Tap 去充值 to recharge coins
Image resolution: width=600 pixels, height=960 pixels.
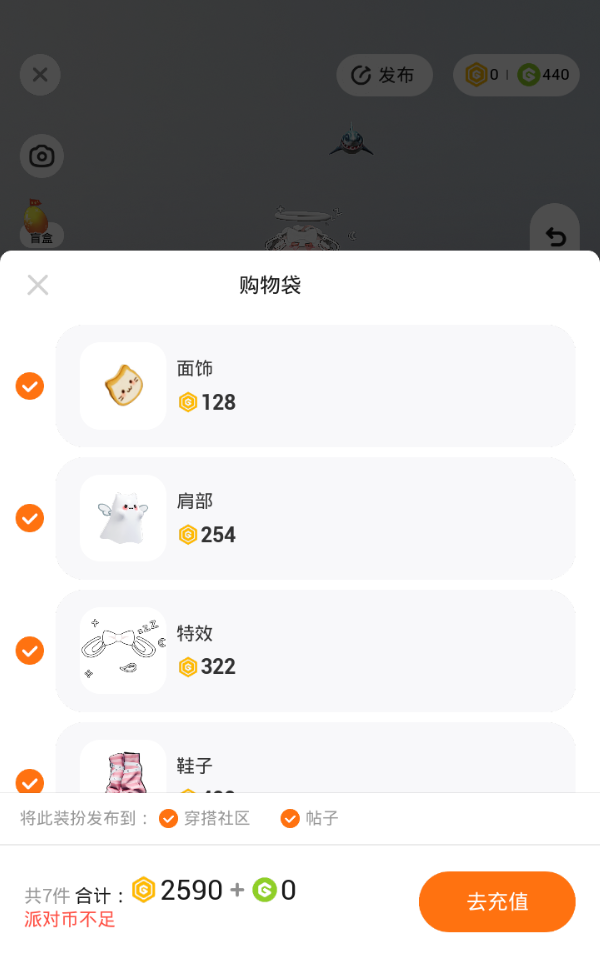[x=497, y=901]
